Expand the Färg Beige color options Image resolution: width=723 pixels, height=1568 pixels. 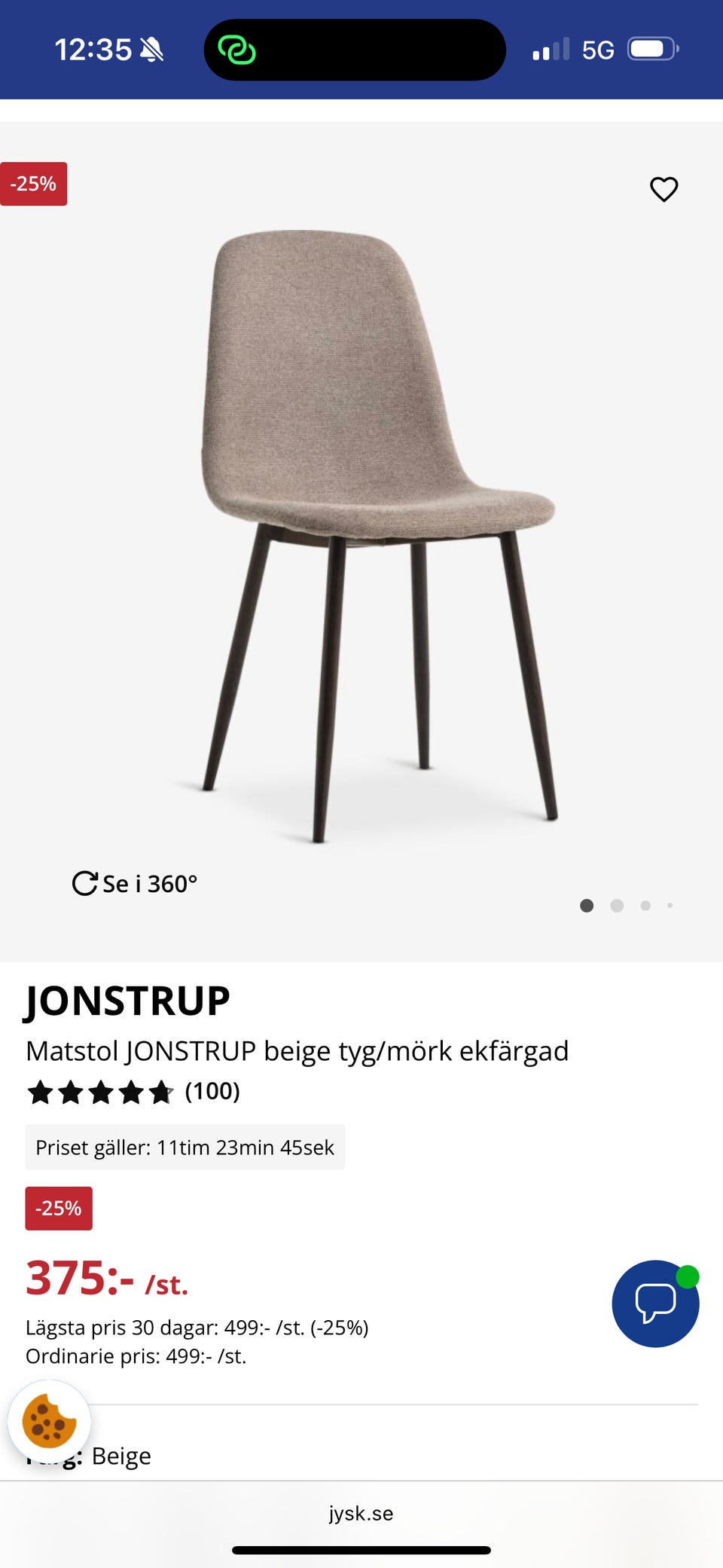click(x=120, y=1455)
